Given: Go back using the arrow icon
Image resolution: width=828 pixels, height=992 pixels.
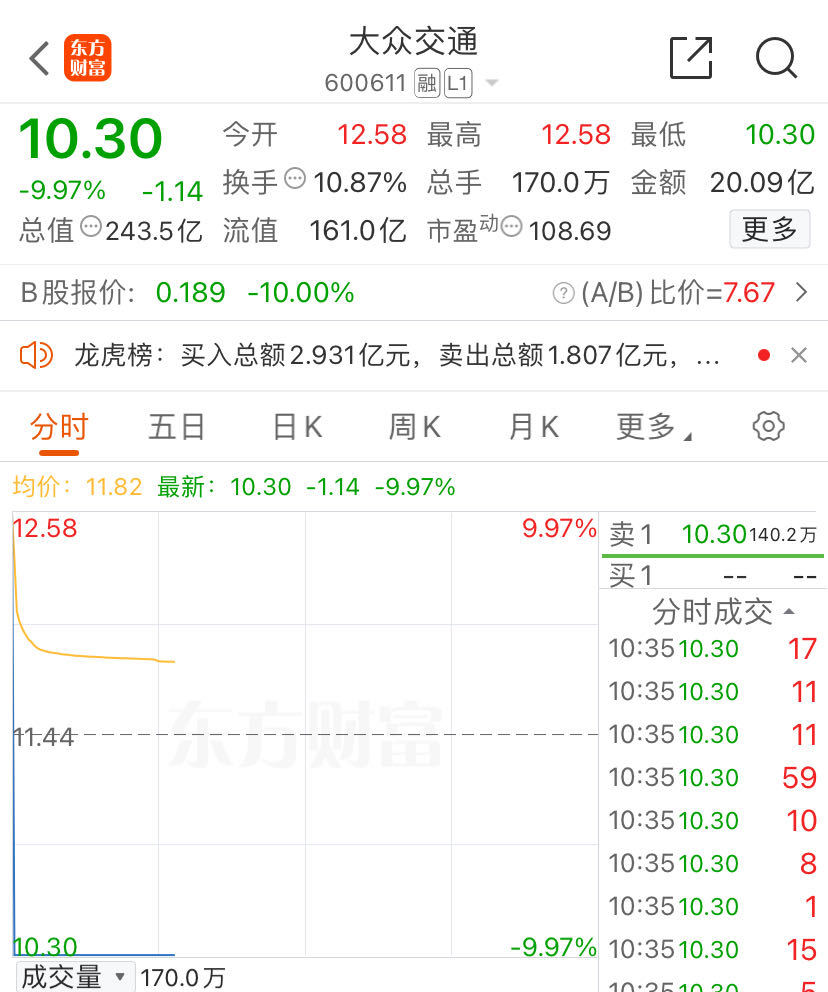Looking at the screenshot, I should [x=40, y=58].
